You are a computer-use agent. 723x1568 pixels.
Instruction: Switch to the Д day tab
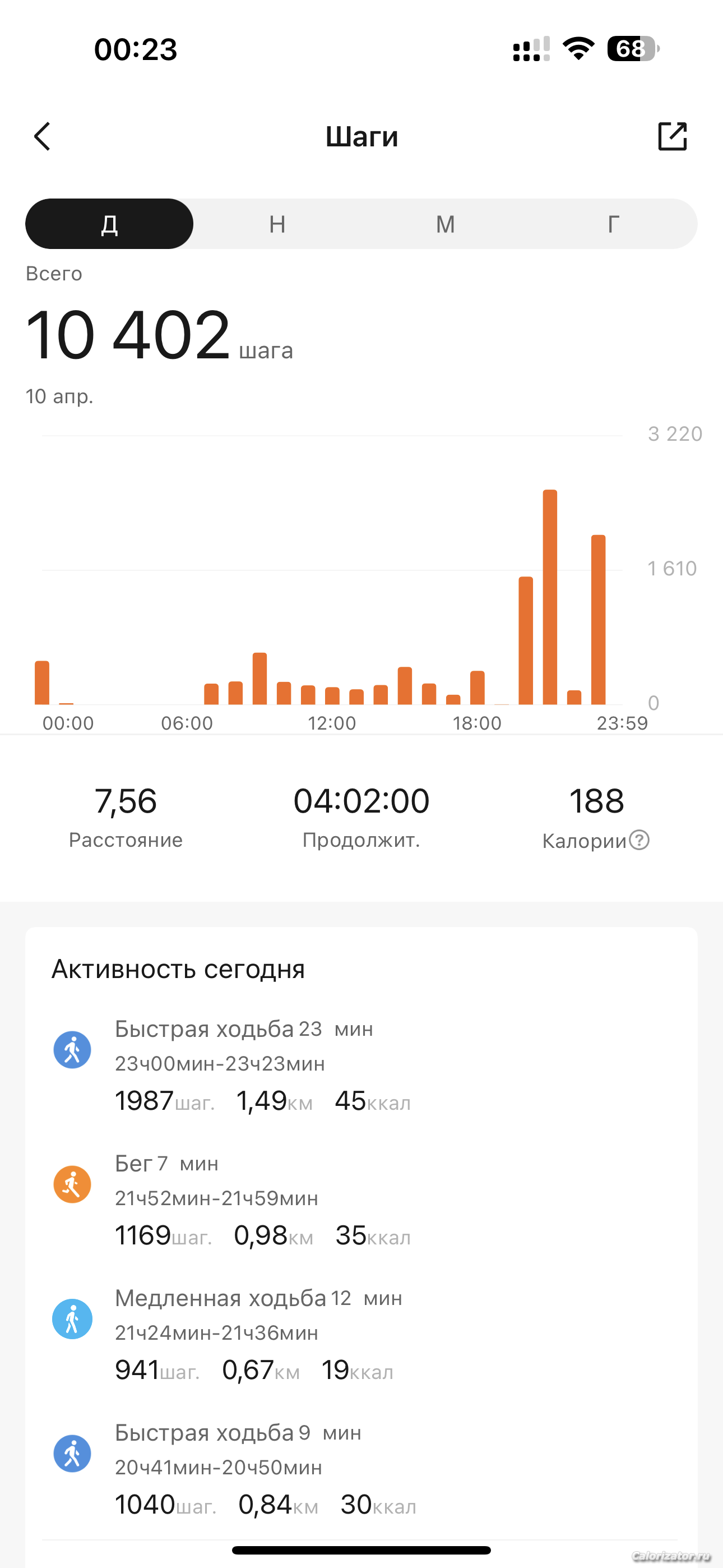[109, 224]
